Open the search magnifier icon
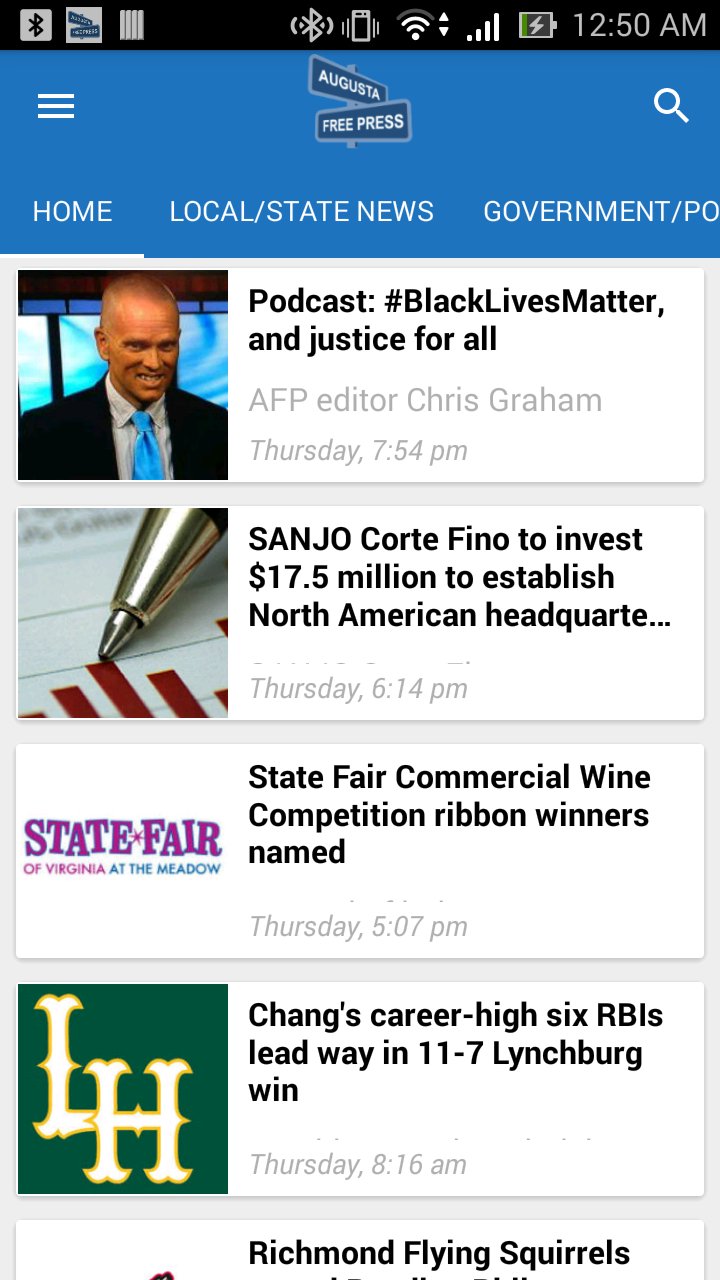The image size is (720, 1280). [x=671, y=106]
